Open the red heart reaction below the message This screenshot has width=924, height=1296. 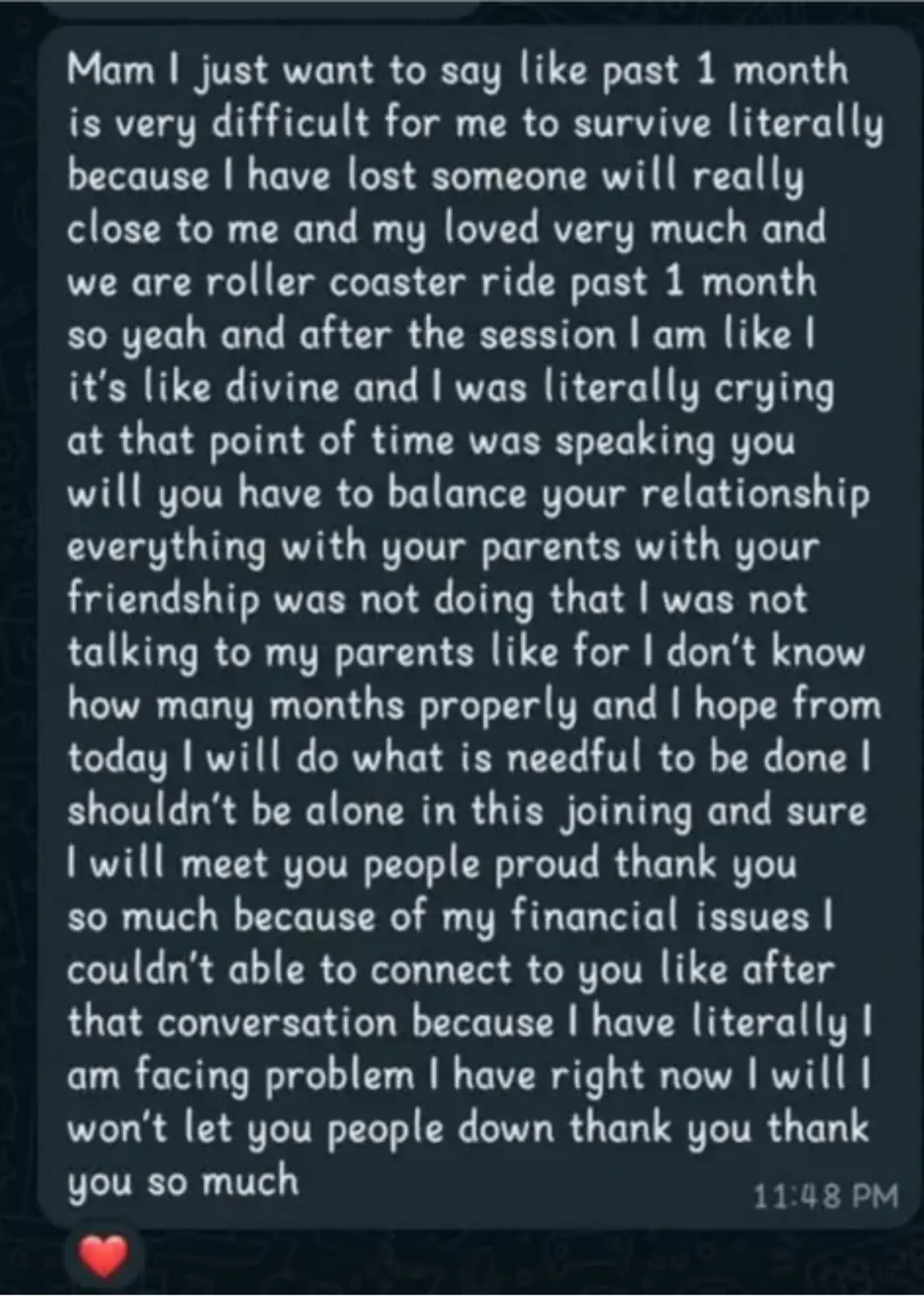pyautogui.click(x=103, y=1257)
